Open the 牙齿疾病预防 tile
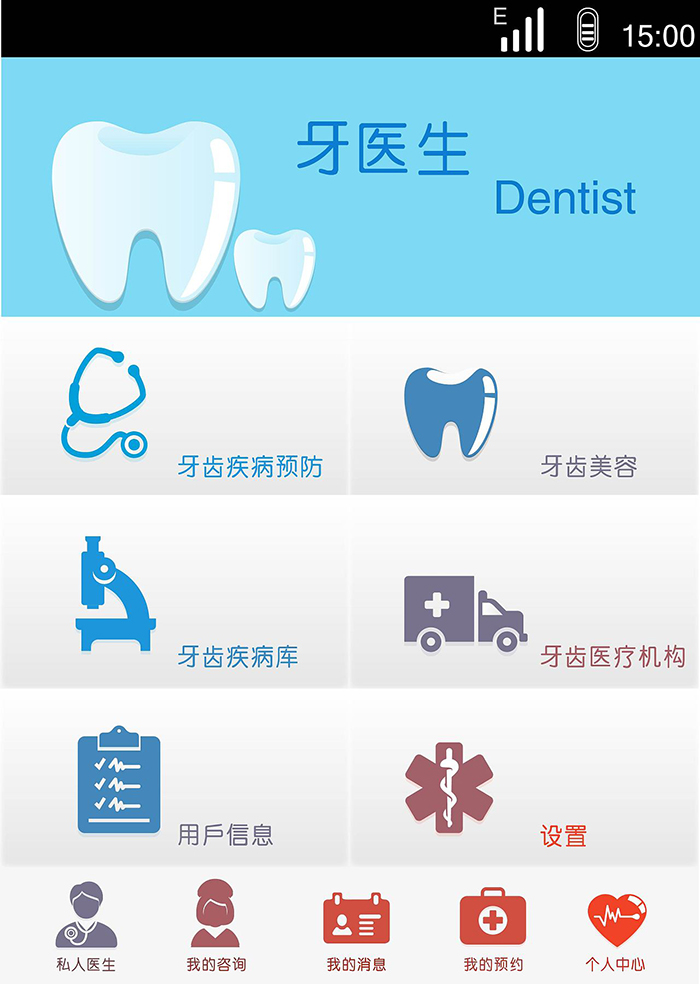Viewport: 700px width, 984px height. tap(175, 408)
